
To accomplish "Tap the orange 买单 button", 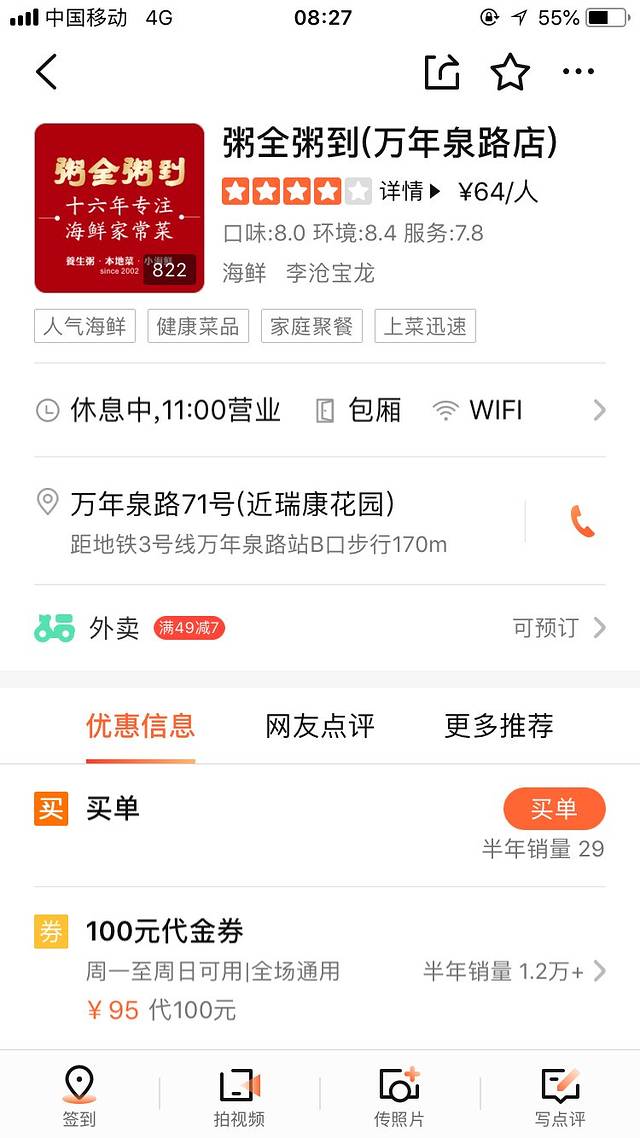I will click(x=554, y=809).
